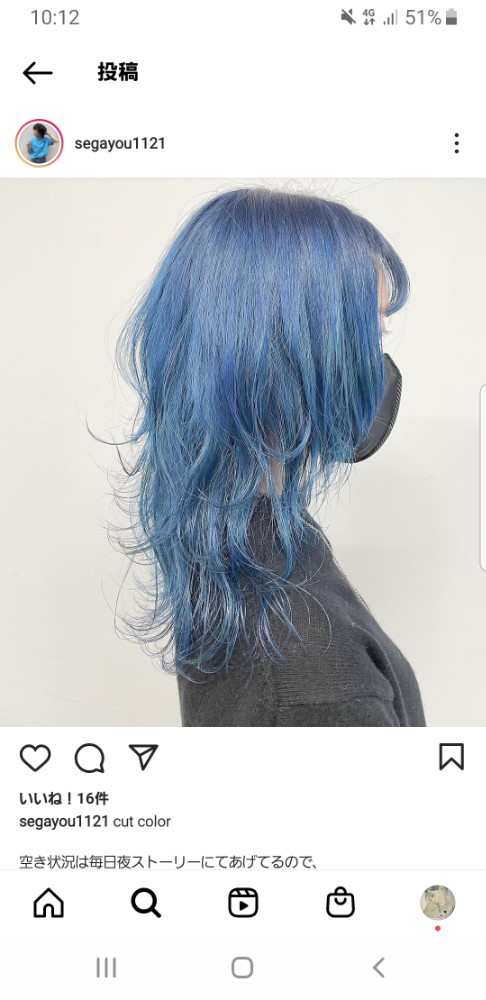
Task: Bookmark this post
Action: pyautogui.click(x=452, y=757)
